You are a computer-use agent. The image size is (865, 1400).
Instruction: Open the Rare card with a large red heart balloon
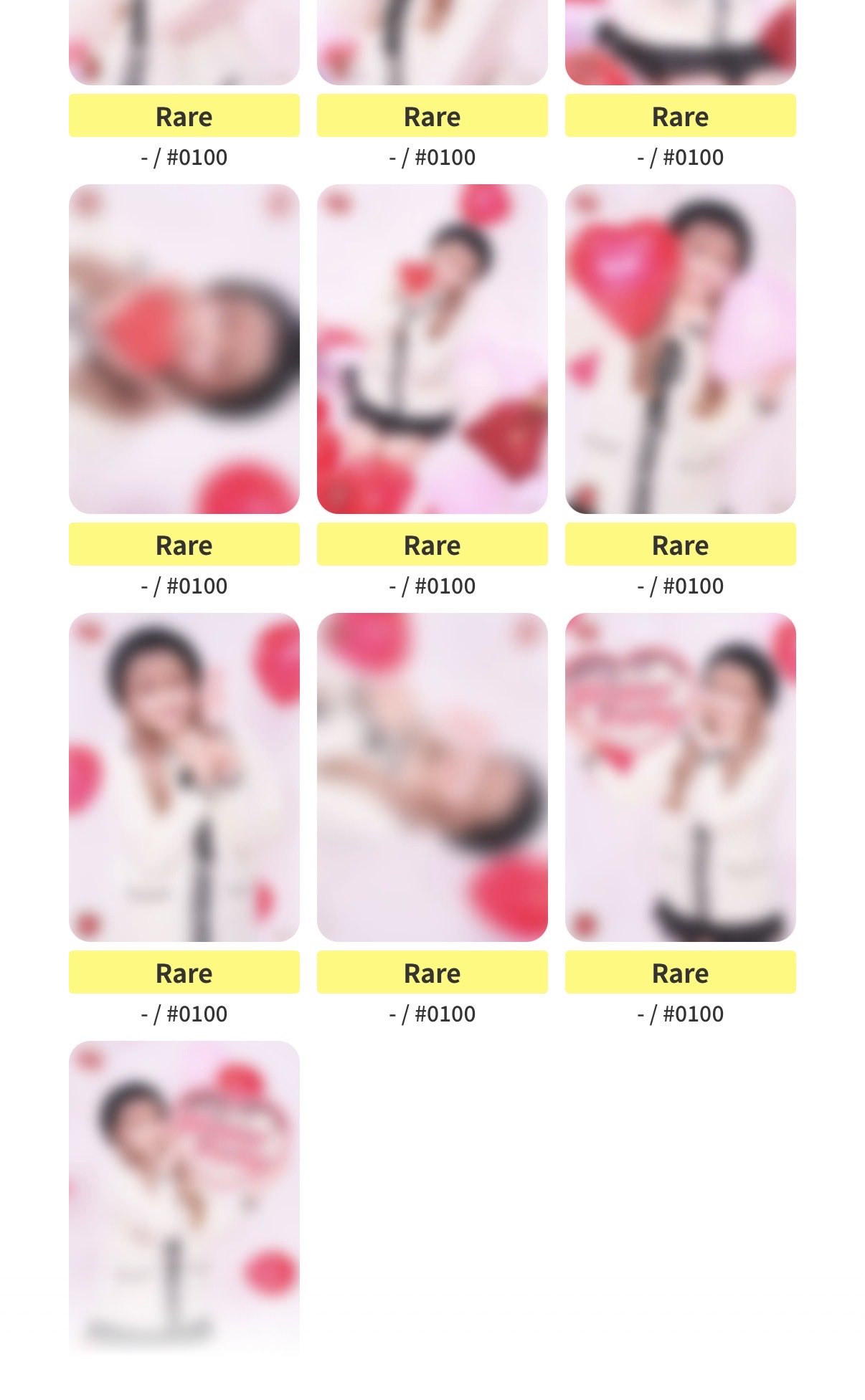[680, 349]
